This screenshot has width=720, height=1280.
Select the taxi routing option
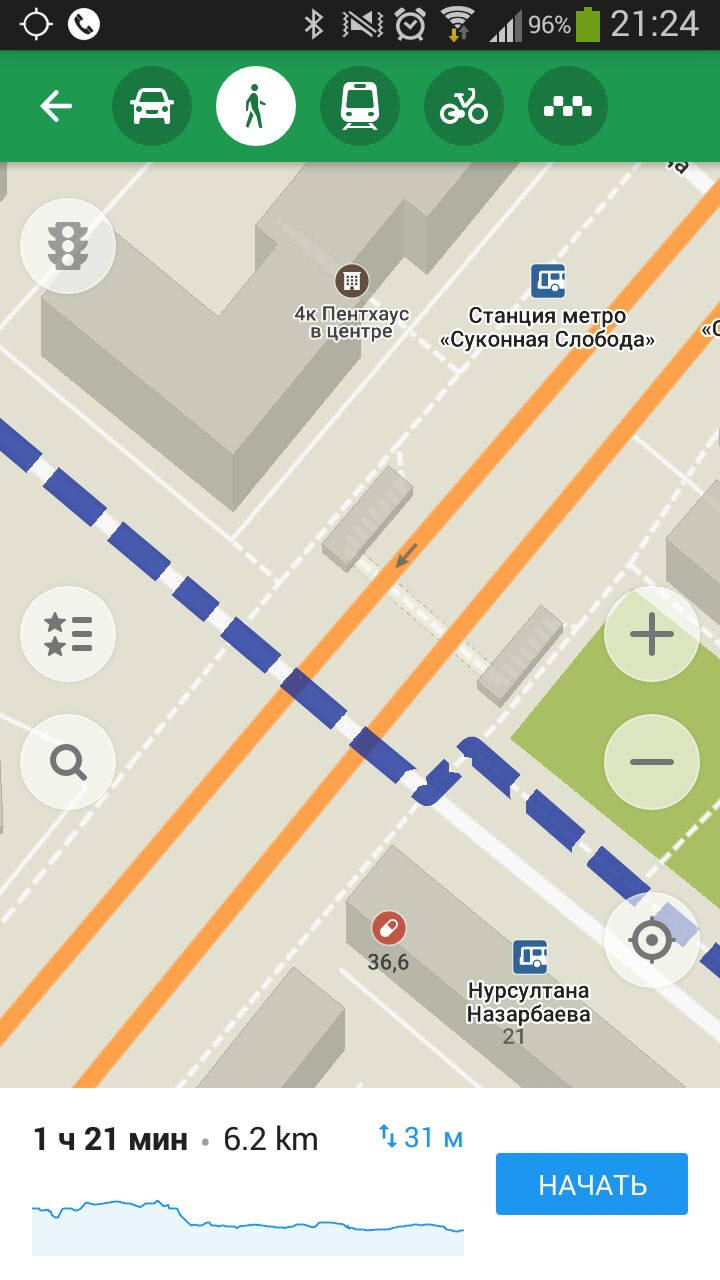coord(568,106)
